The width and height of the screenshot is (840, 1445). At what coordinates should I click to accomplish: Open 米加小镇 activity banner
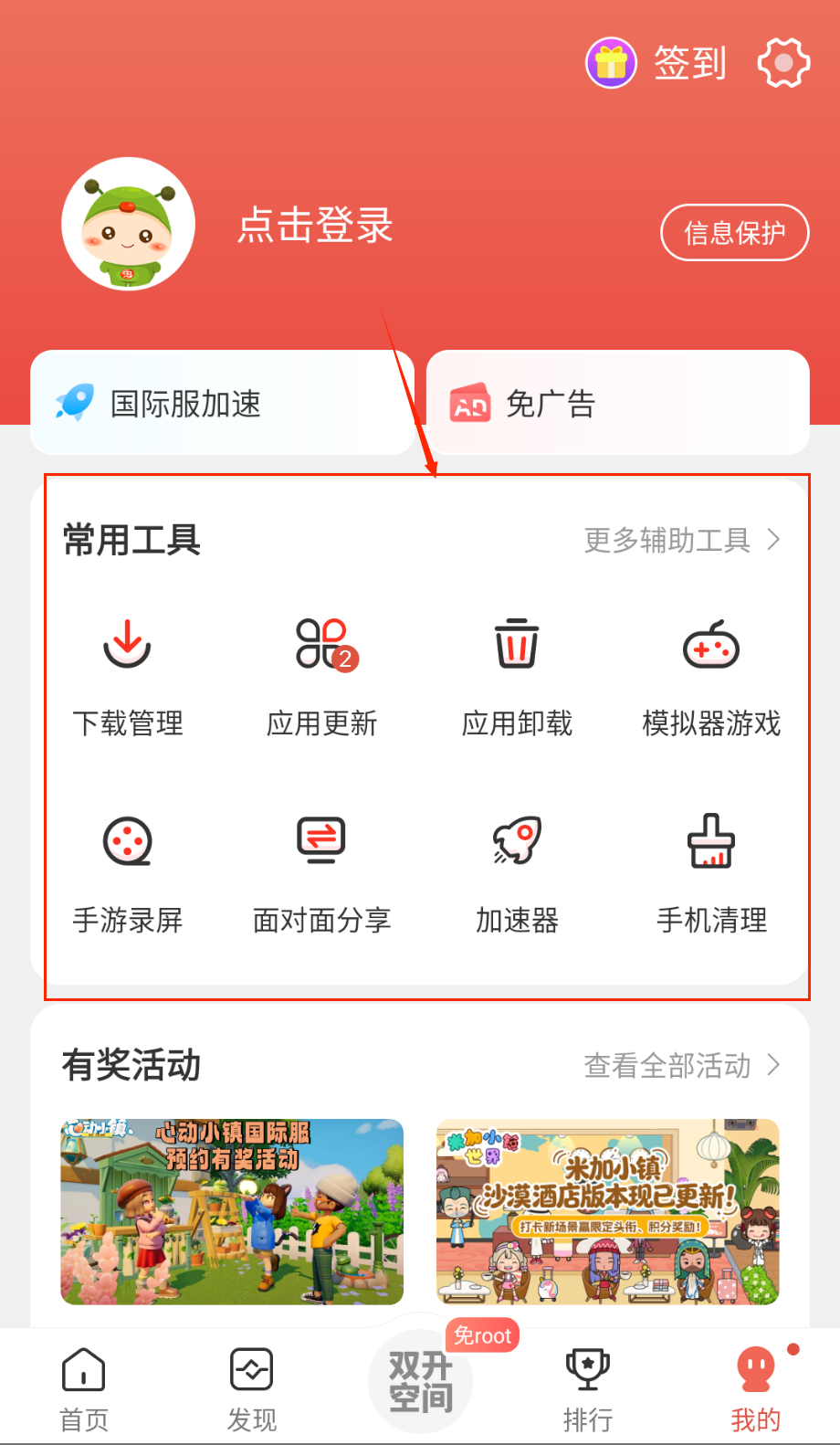(607, 1211)
